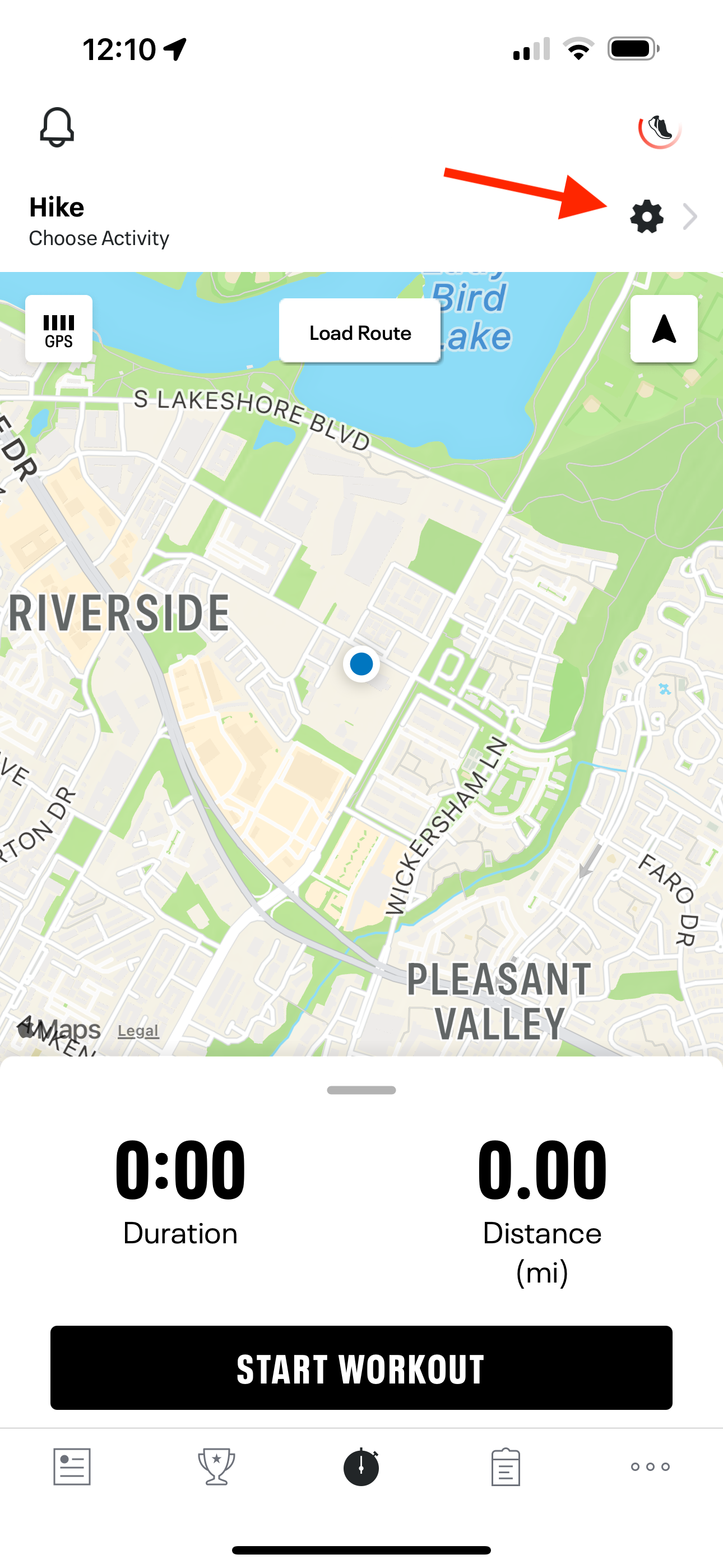
Task: Select the record workout stopwatch tab
Action: click(361, 1466)
